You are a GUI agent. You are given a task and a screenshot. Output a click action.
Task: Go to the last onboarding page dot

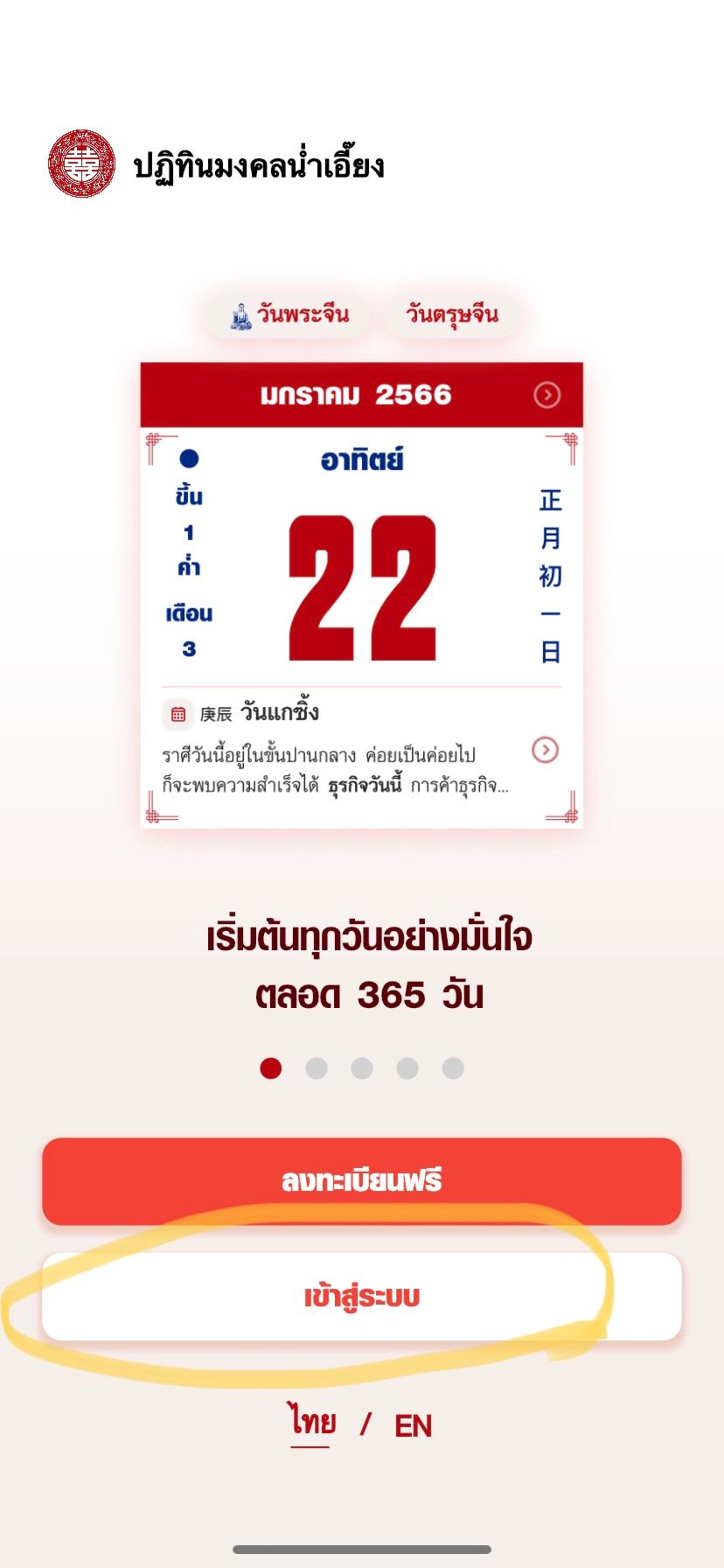453,1068
